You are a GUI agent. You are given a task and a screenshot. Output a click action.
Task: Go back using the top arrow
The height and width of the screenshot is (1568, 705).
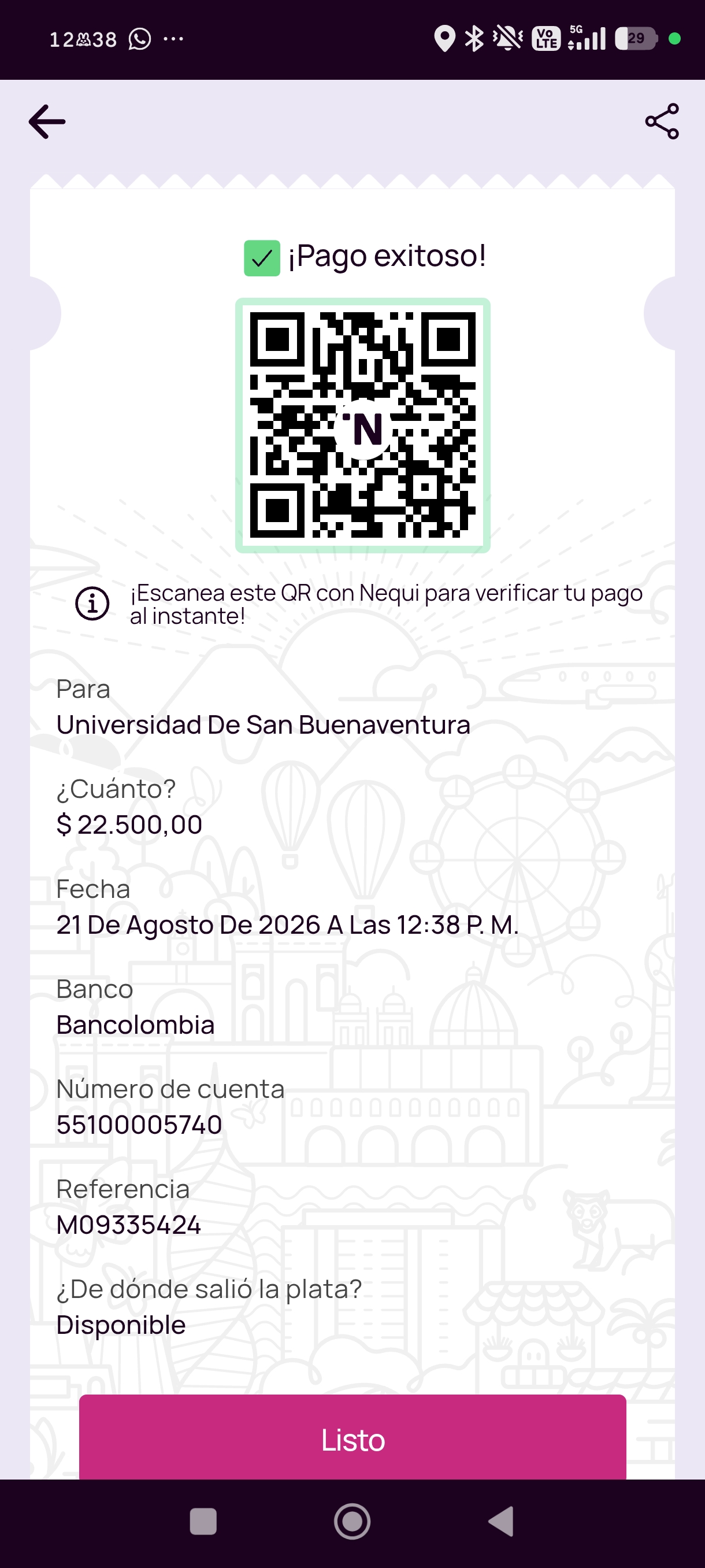click(47, 121)
